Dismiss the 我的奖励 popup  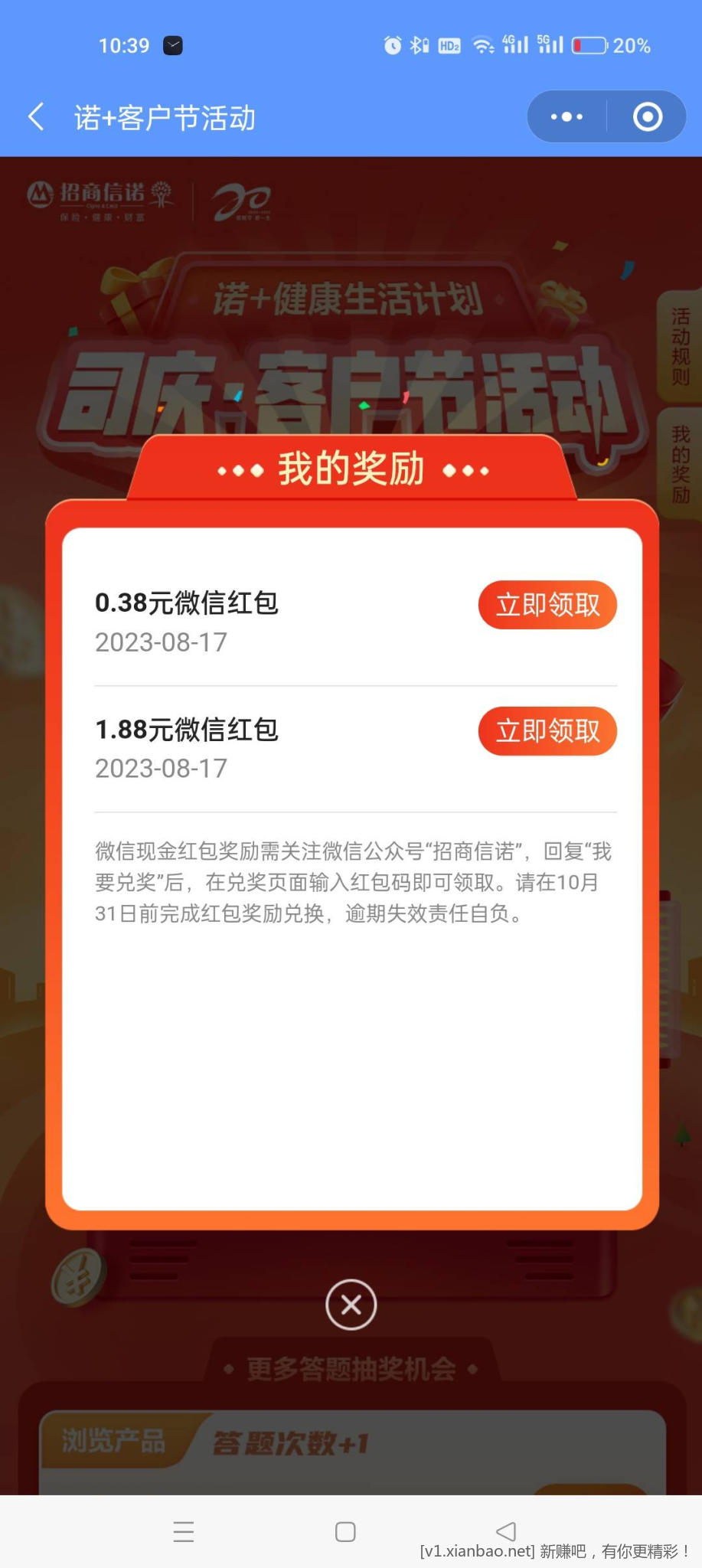pyautogui.click(x=351, y=1304)
